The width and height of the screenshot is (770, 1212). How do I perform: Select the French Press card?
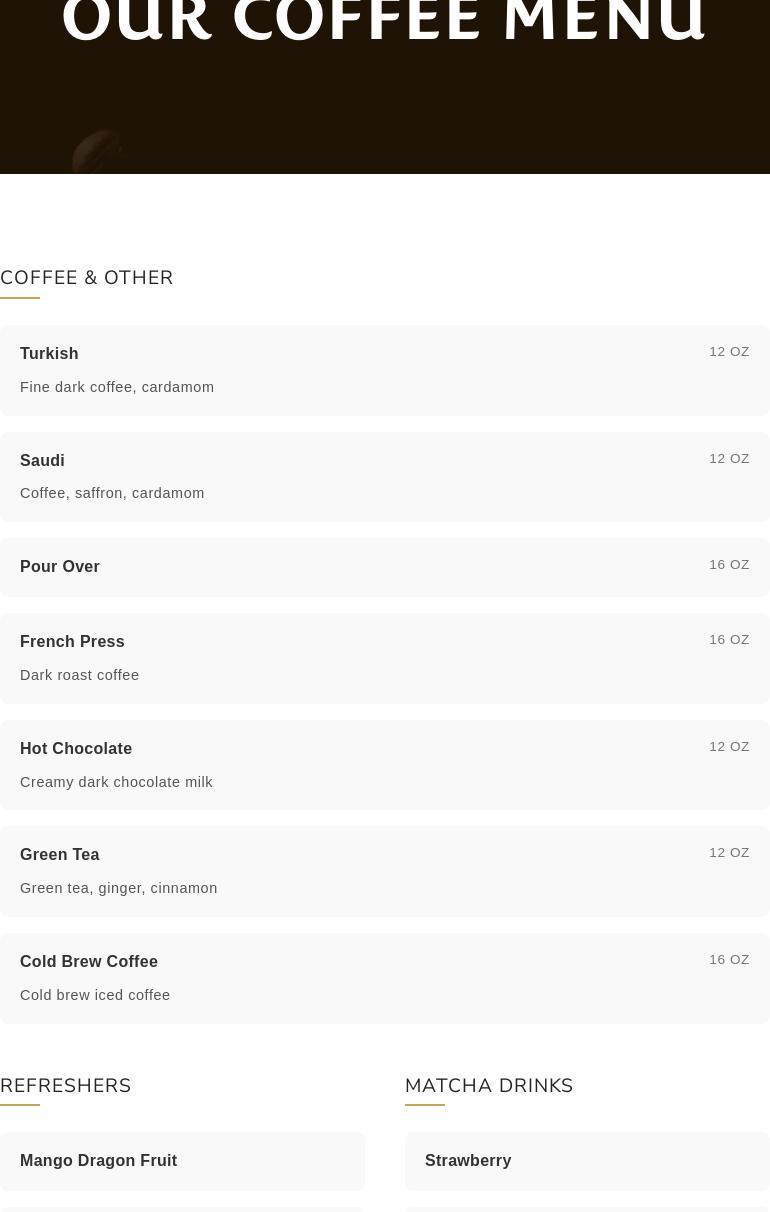click(385, 658)
